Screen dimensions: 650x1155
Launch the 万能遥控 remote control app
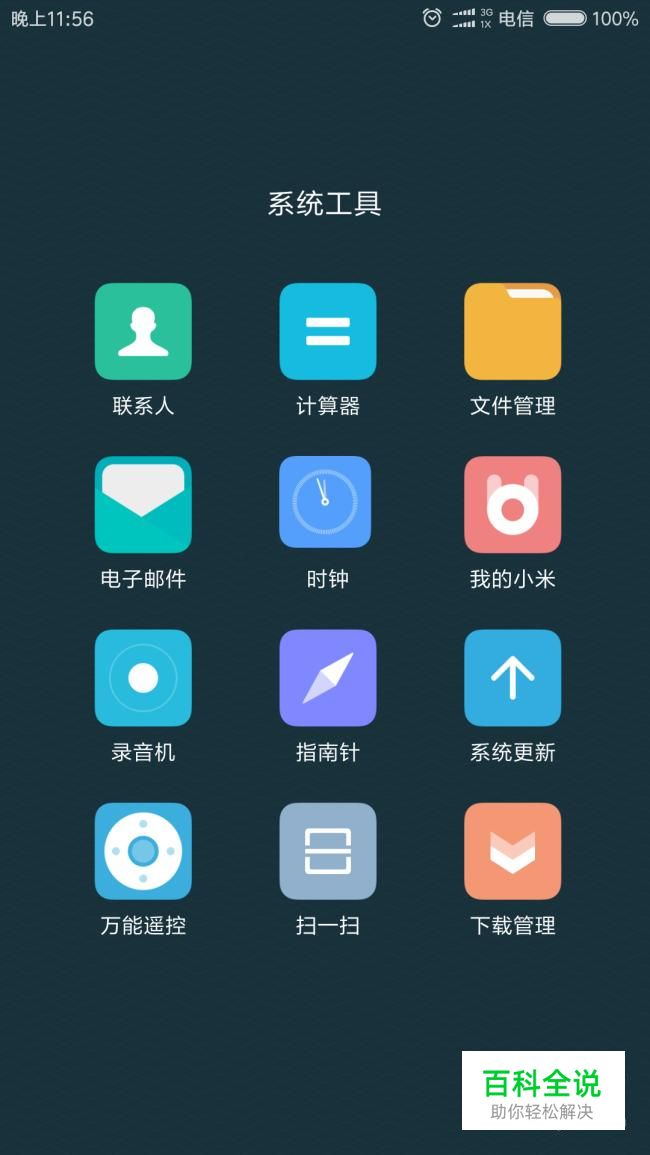click(x=143, y=851)
